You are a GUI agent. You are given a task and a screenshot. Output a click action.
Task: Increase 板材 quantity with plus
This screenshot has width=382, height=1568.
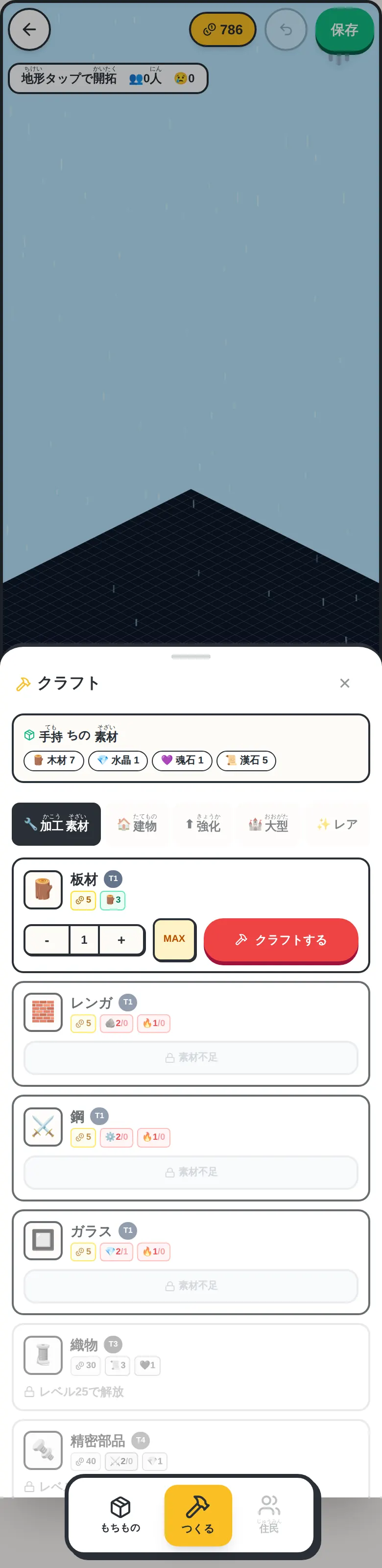pyautogui.click(x=121, y=940)
